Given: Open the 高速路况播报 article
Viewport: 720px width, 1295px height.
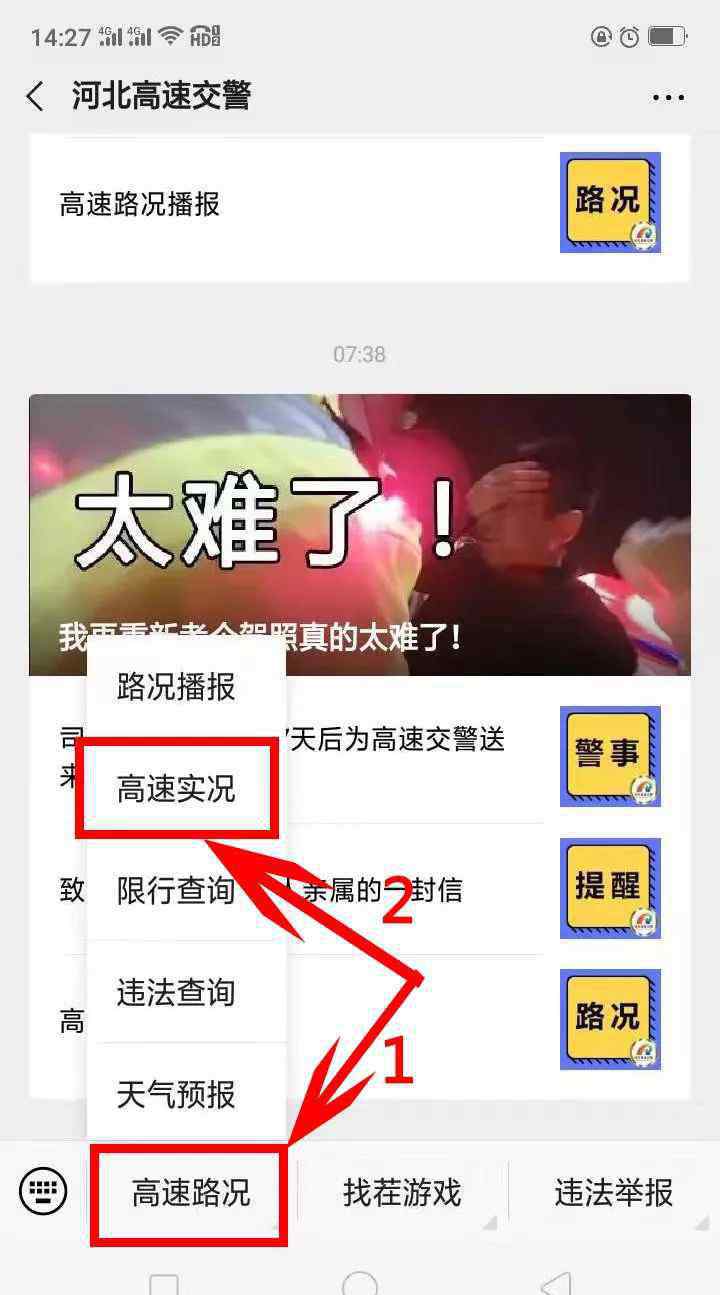Looking at the screenshot, I should point(360,204).
